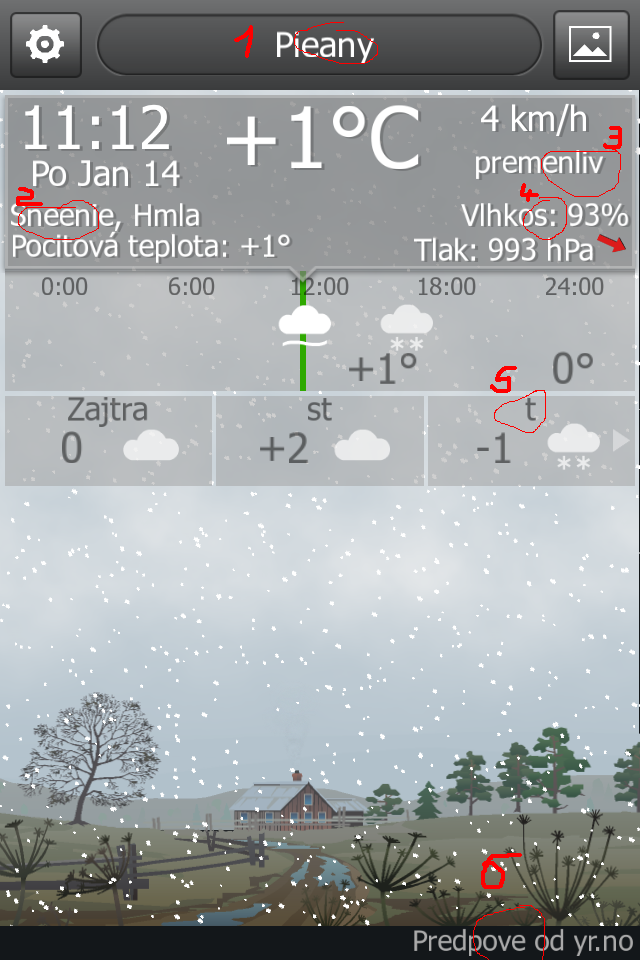Select the 'st' day forecast tile
The image size is (640, 960).
point(320,440)
